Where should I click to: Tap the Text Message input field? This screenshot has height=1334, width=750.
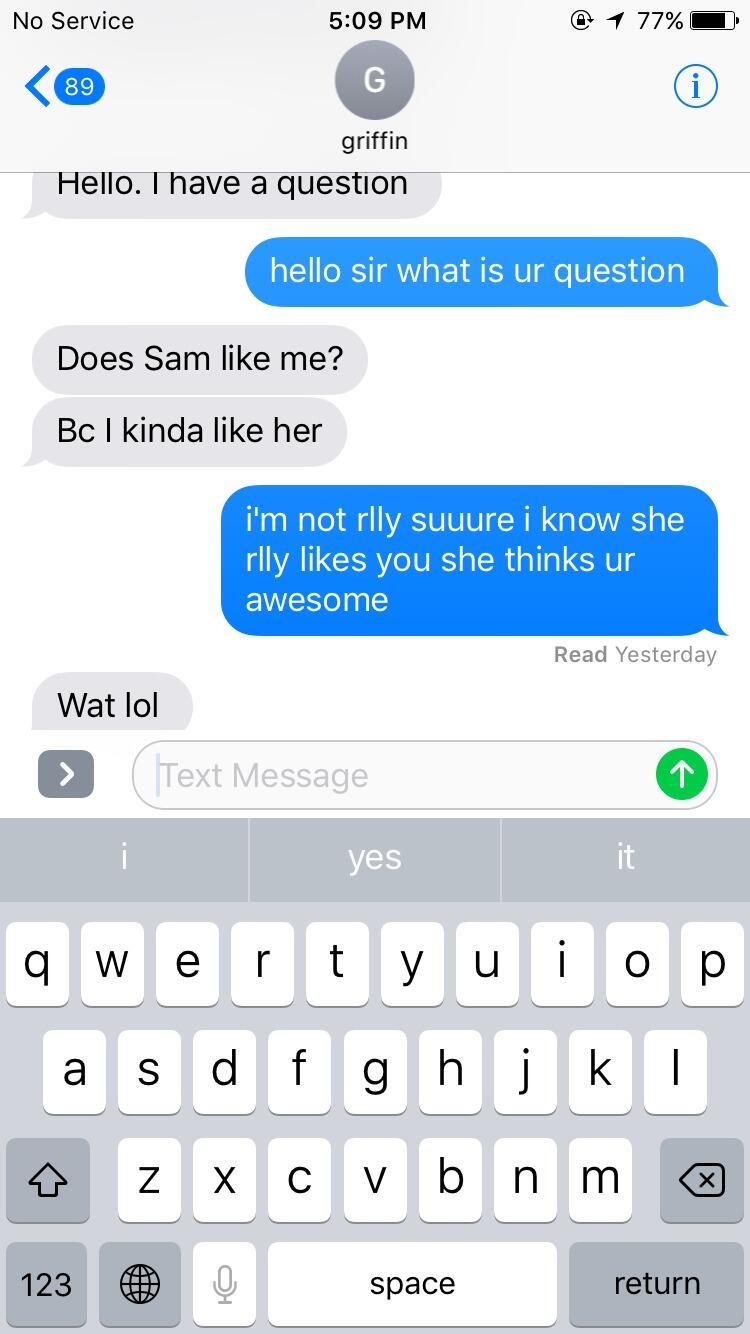(x=400, y=774)
